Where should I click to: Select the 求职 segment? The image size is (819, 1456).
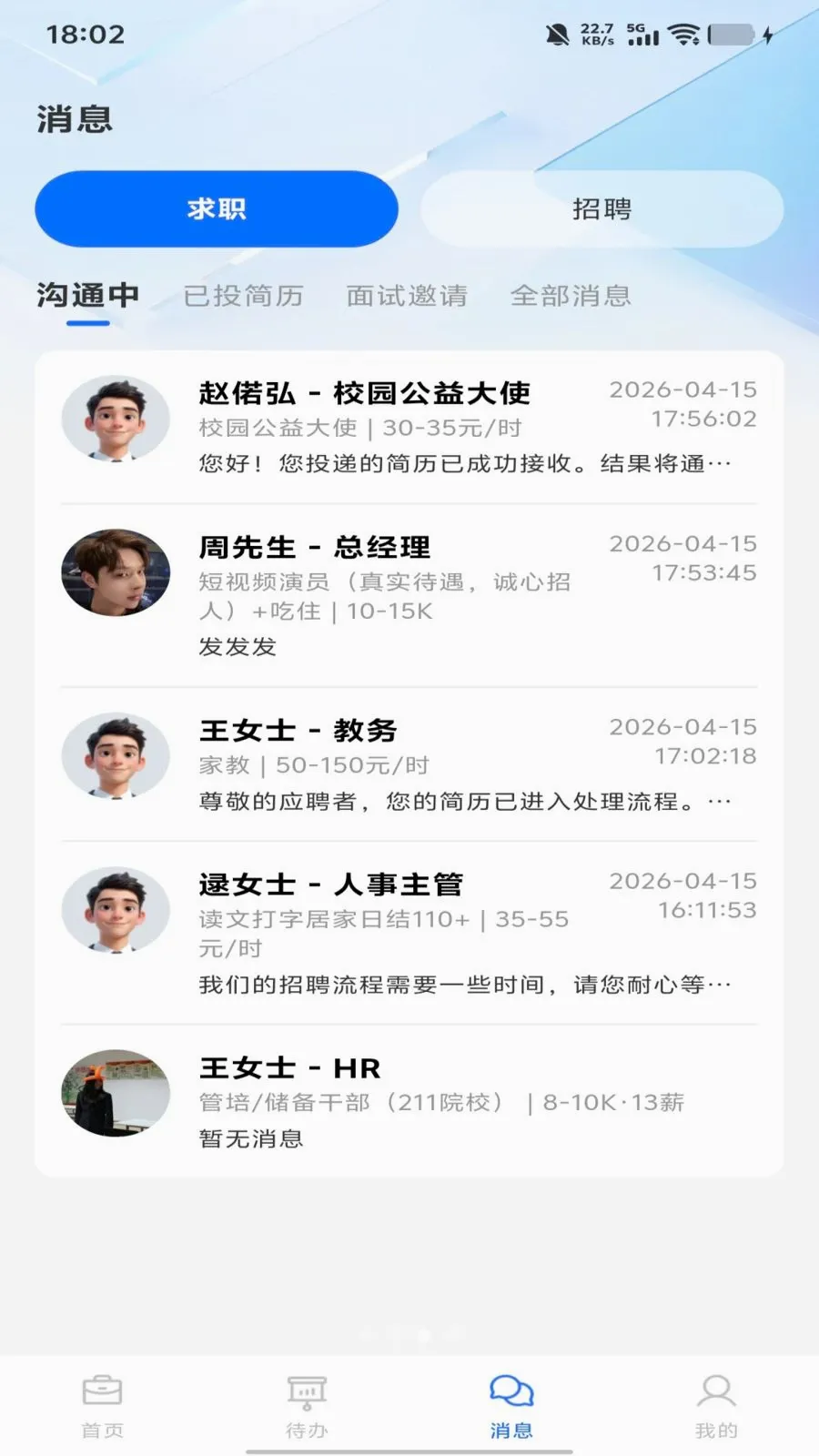[x=217, y=208]
